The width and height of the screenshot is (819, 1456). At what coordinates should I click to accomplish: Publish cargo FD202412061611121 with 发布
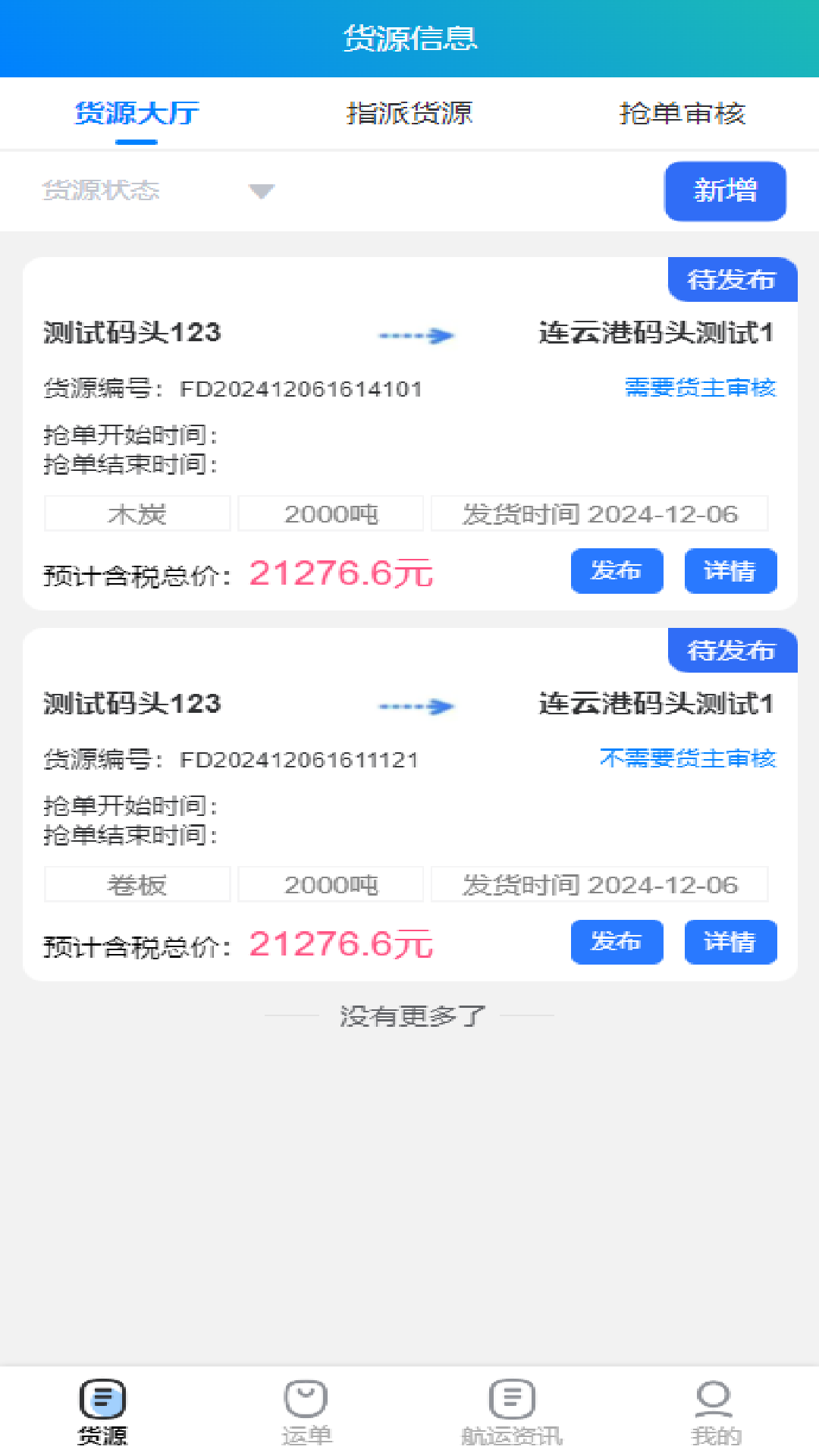617,942
